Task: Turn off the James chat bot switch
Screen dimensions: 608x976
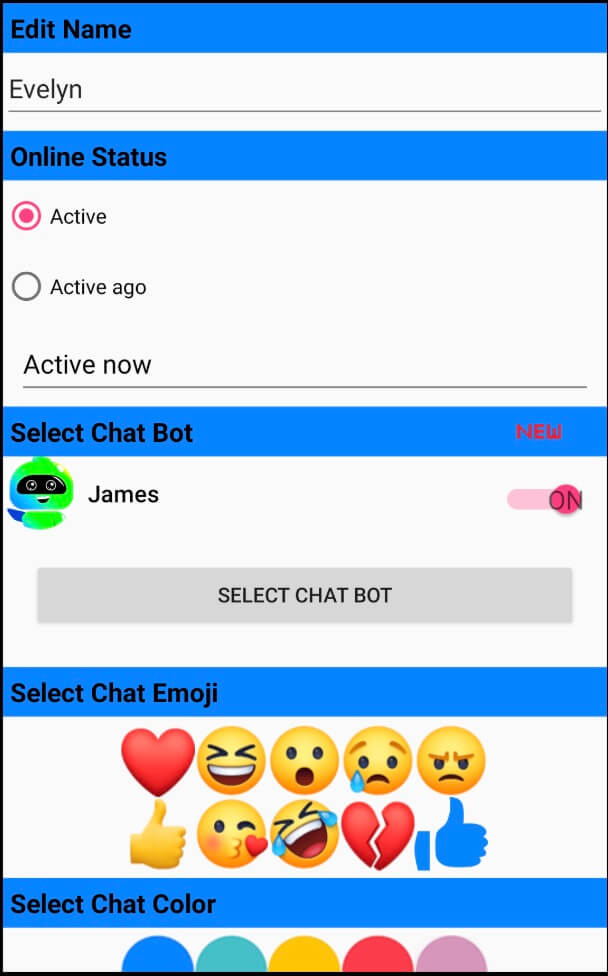Action: (x=545, y=499)
